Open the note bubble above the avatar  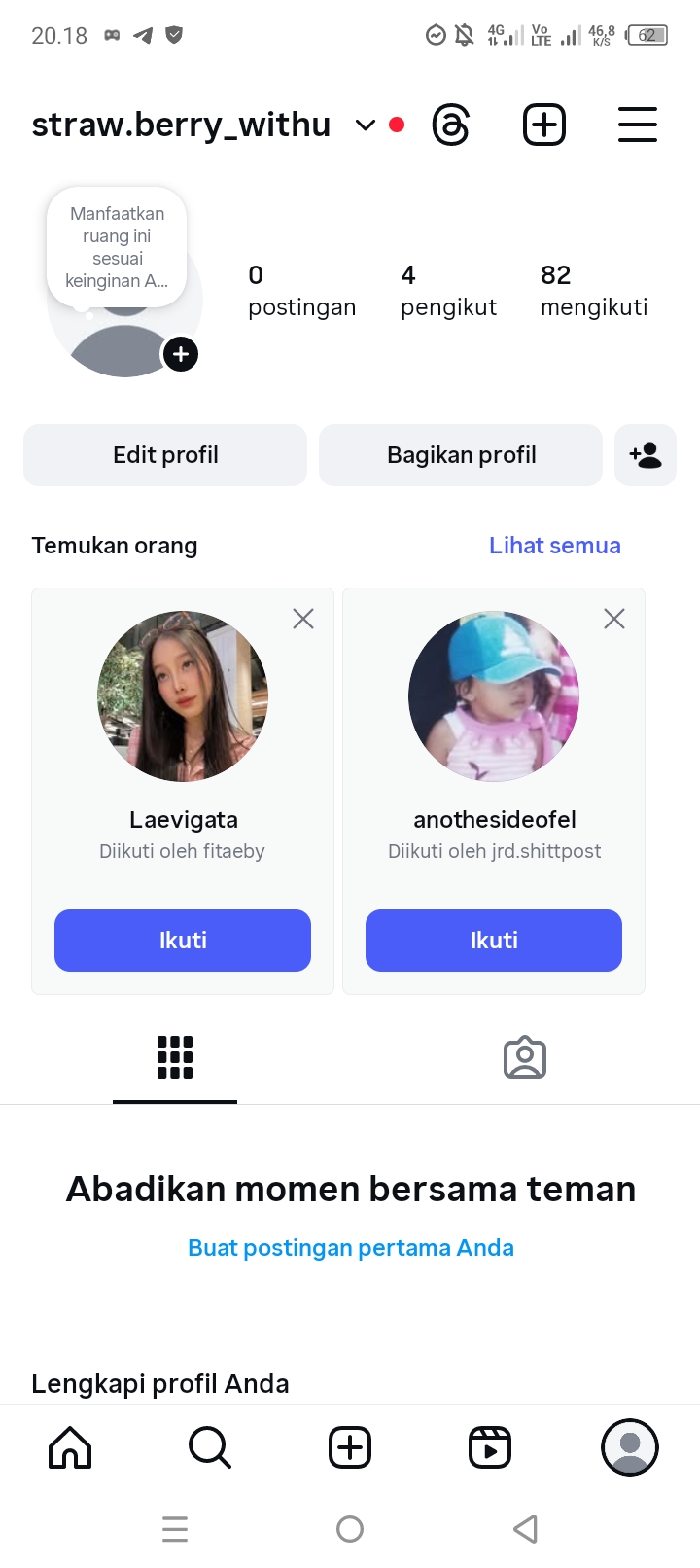coord(117,247)
